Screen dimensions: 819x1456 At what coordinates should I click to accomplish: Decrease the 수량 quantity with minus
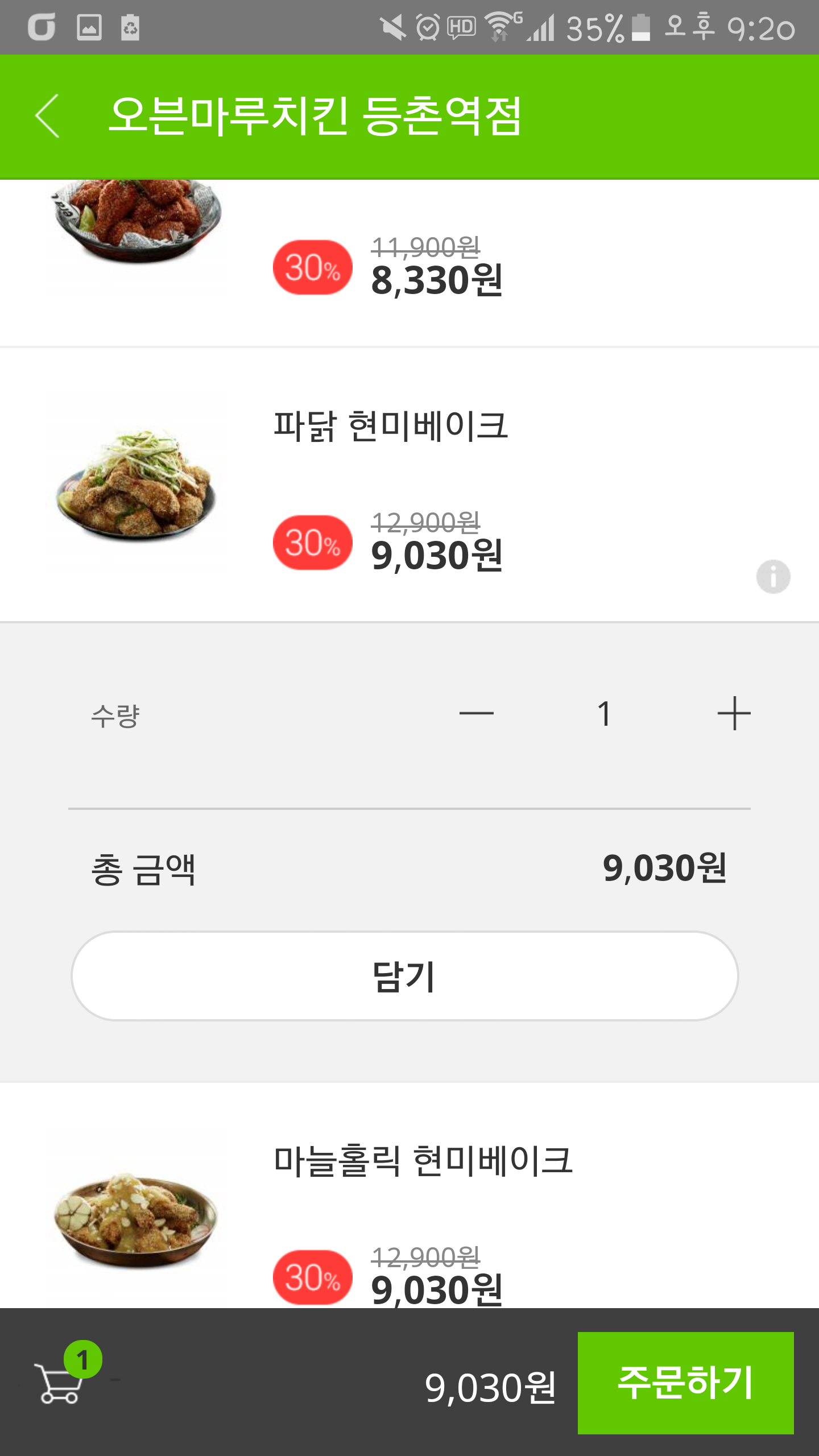click(477, 713)
